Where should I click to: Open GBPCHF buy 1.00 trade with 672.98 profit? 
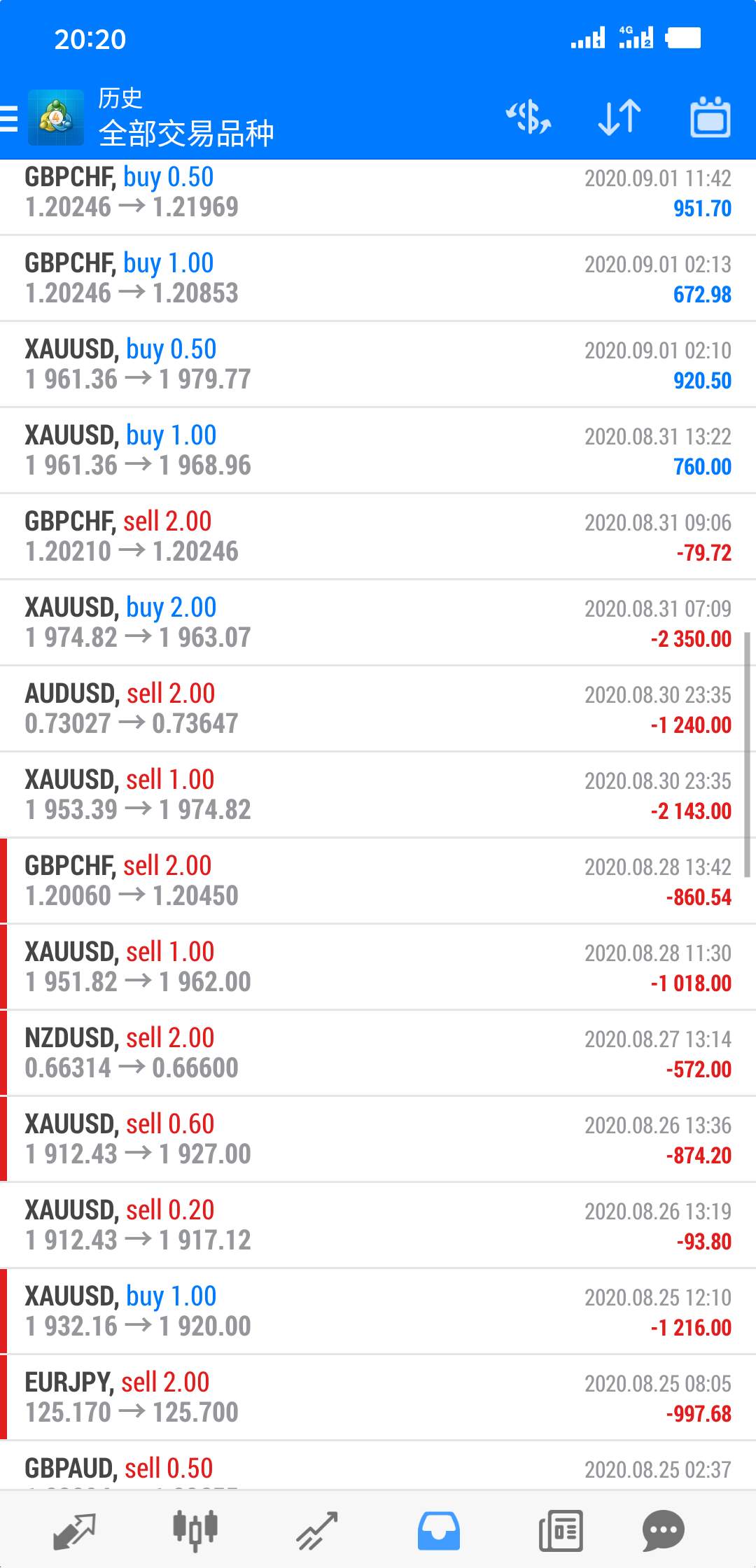point(378,279)
